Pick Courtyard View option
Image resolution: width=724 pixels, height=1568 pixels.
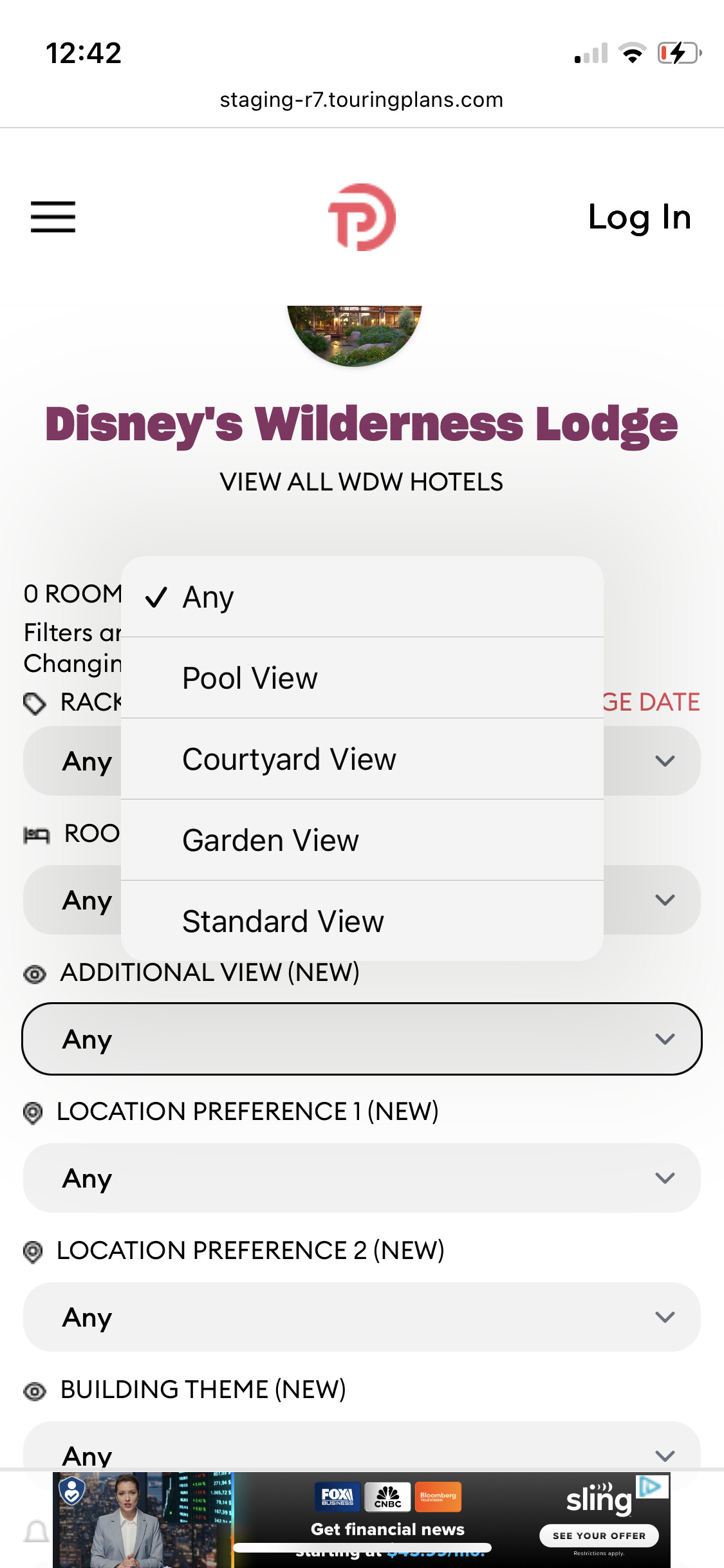pyautogui.click(x=362, y=760)
